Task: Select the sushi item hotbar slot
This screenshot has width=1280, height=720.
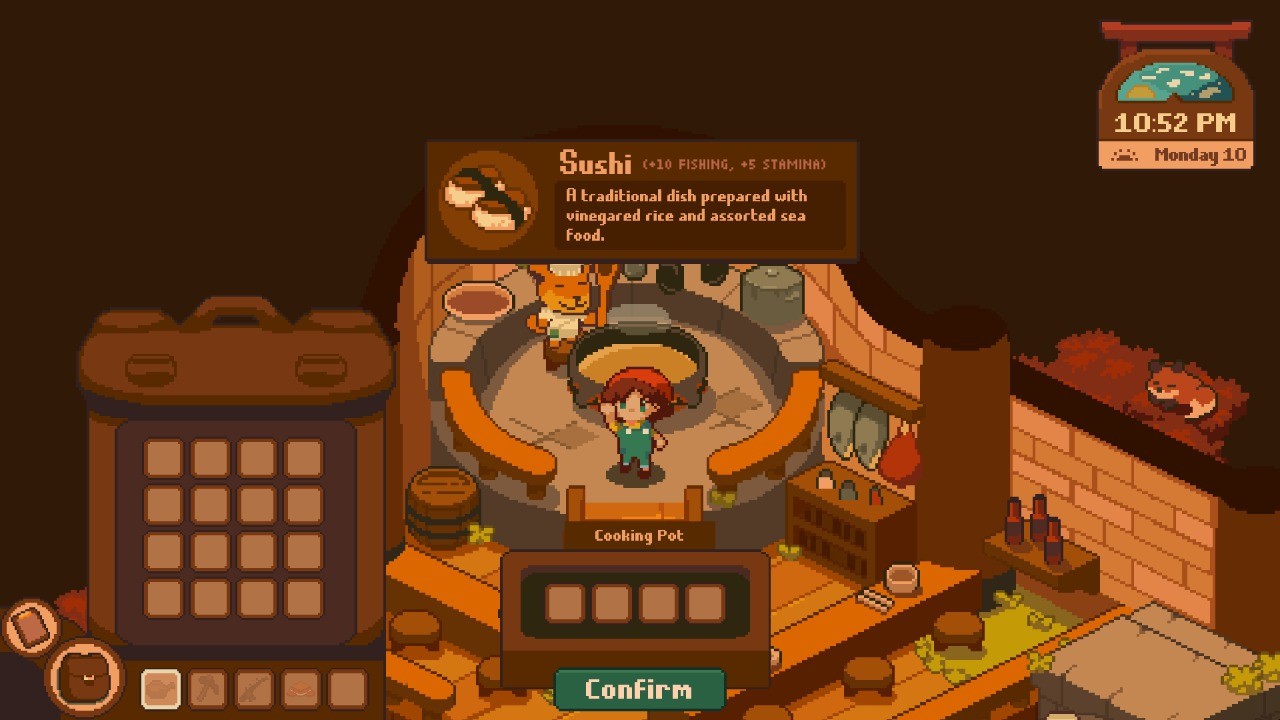Action: [x=301, y=689]
